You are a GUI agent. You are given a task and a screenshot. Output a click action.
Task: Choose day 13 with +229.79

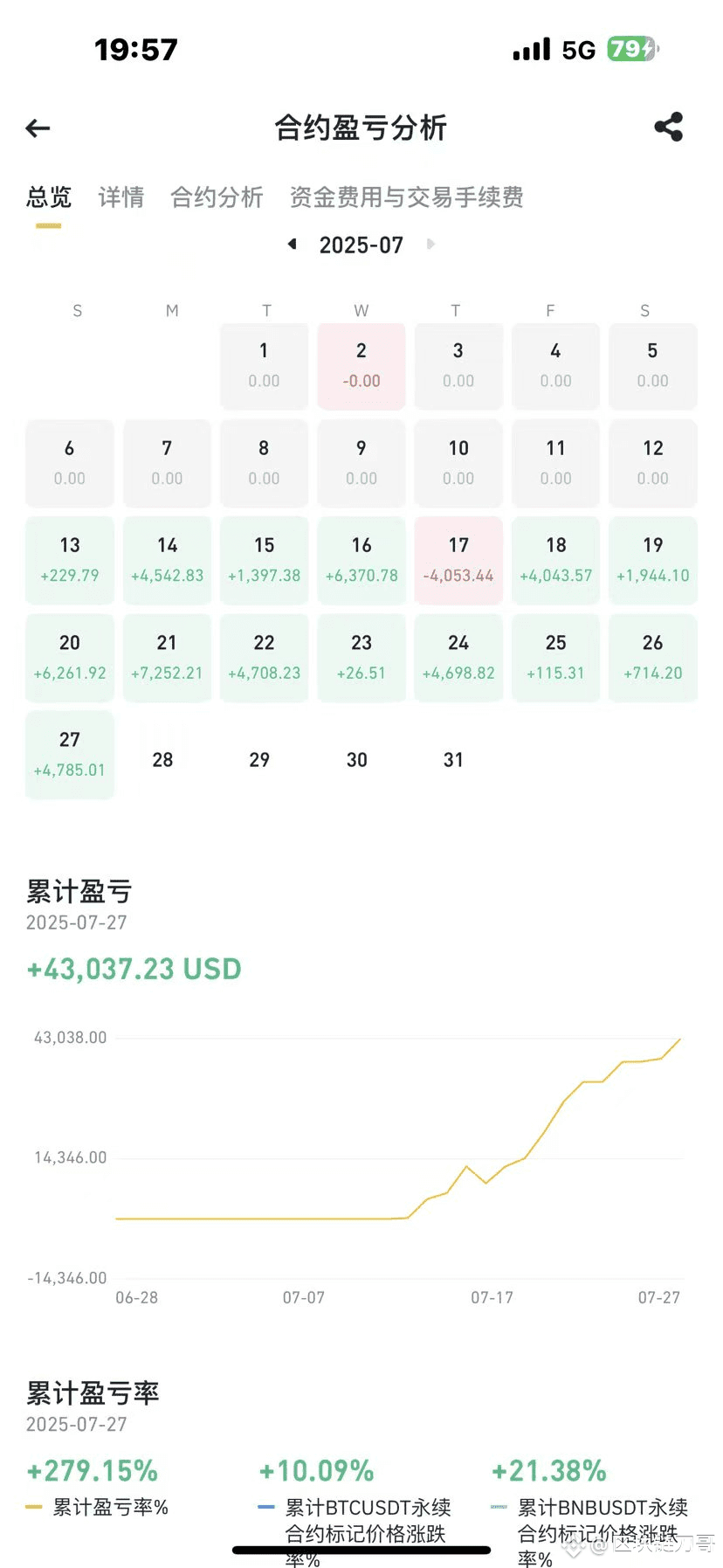click(x=70, y=560)
